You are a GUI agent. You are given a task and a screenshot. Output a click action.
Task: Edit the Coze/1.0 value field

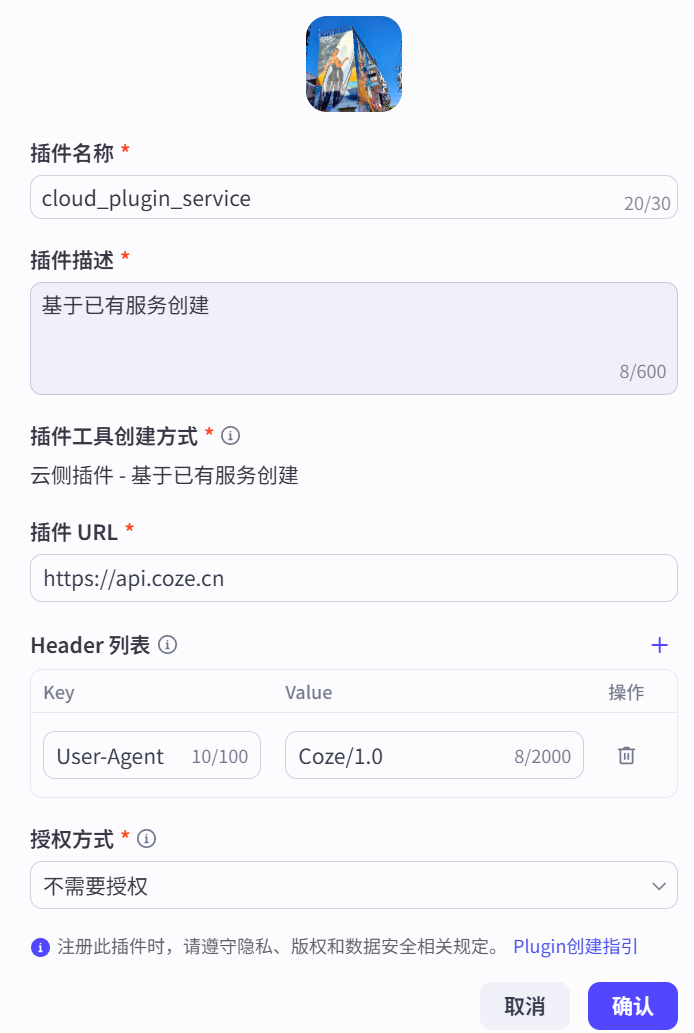pyautogui.click(x=400, y=756)
